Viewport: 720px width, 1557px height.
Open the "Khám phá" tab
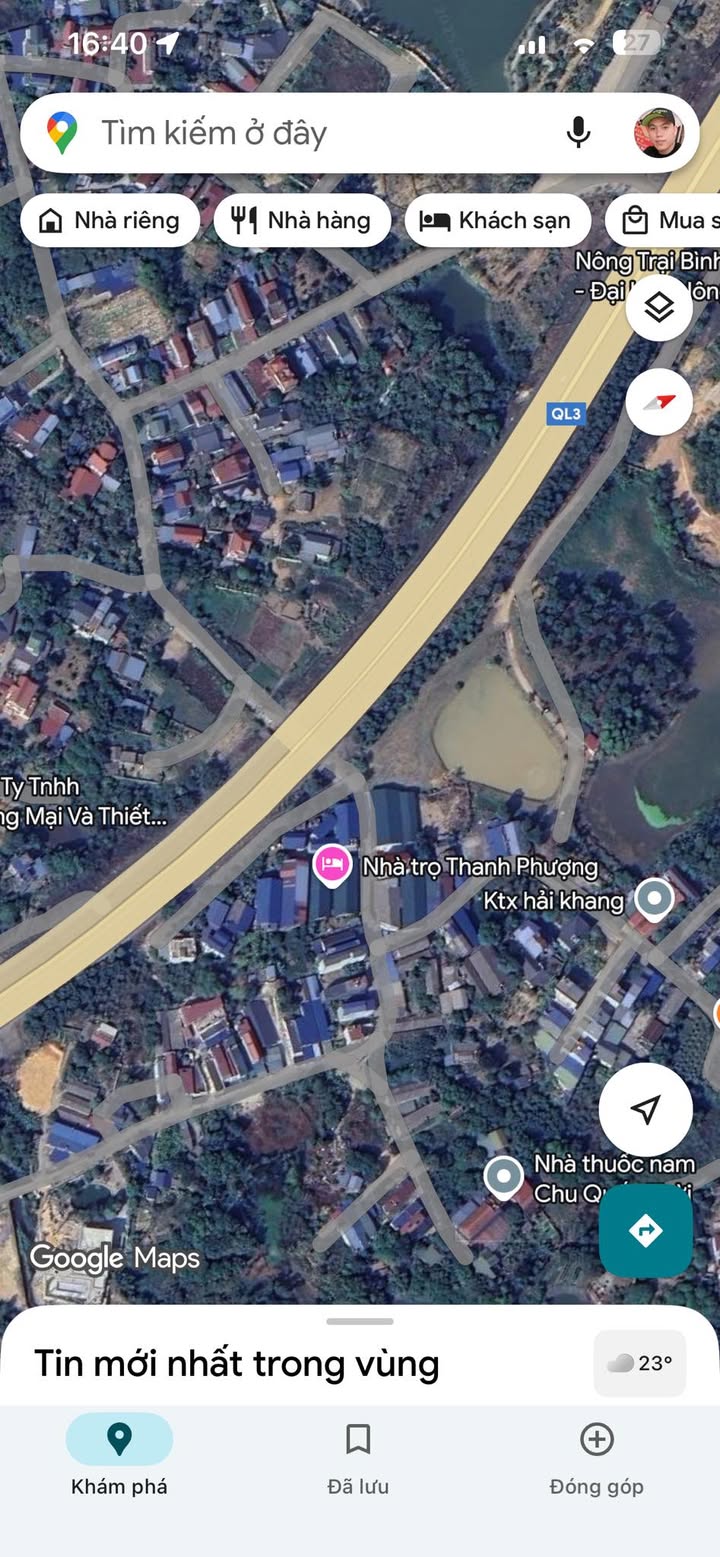point(119,1459)
